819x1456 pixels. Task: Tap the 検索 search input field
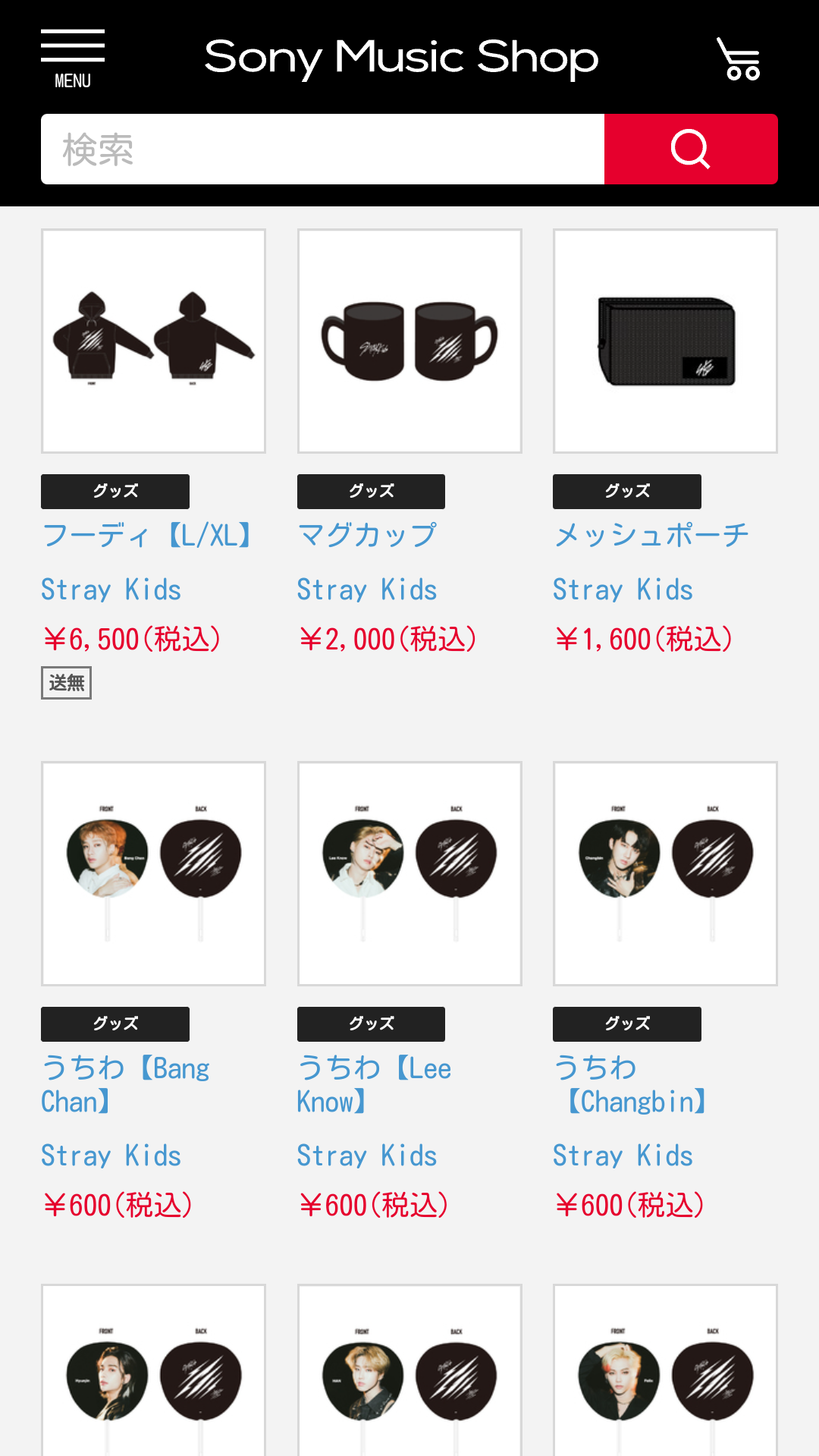click(x=322, y=149)
